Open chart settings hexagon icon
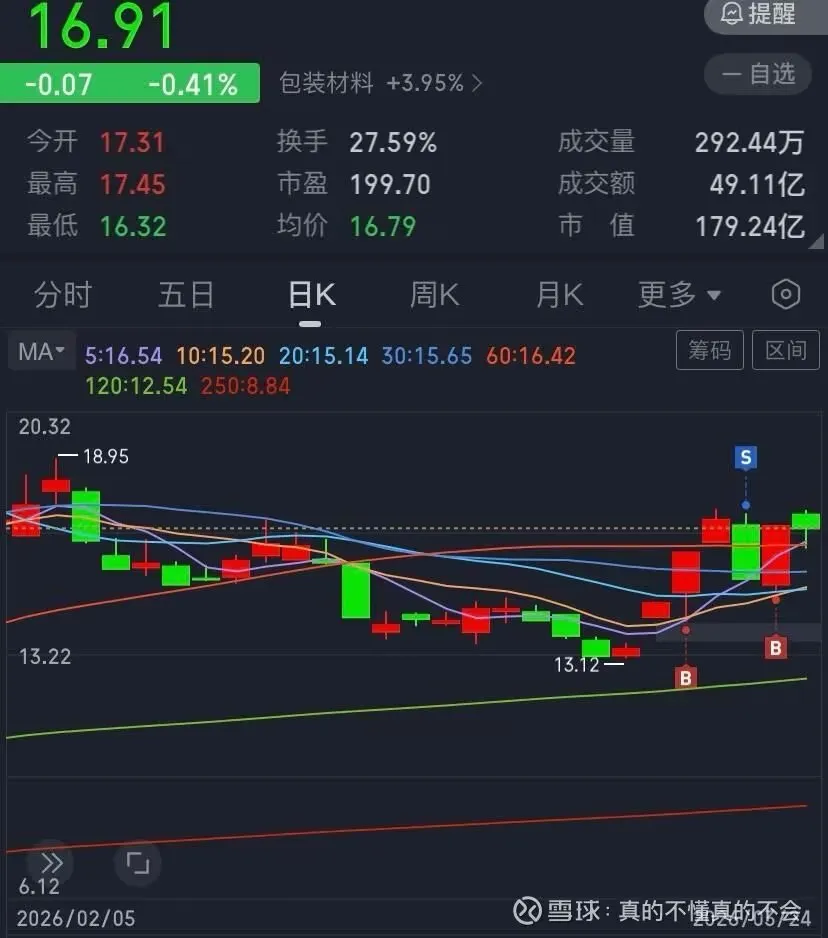Viewport: 828px width, 938px height. (786, 295)
